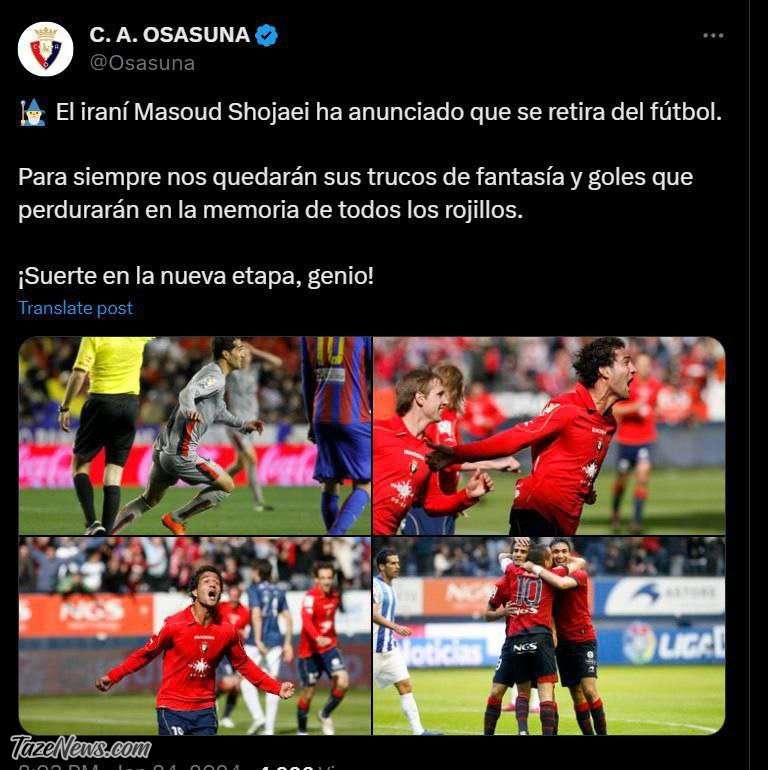The width and height of the screenshot is (768, 770).
Task: Open the photo of players hugging with number 10
Action: click(x=549, y=636)
